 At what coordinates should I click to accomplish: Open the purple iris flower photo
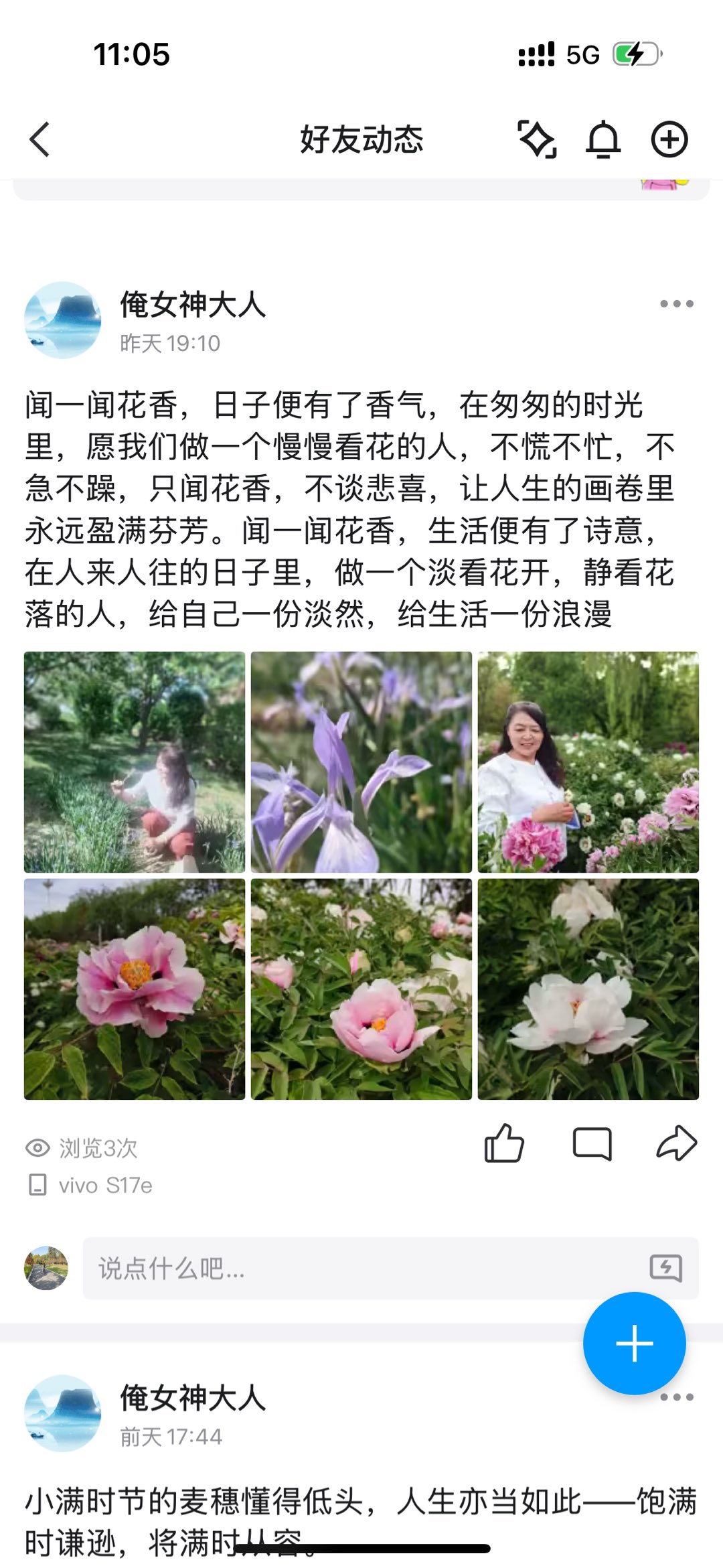[361, 762]
